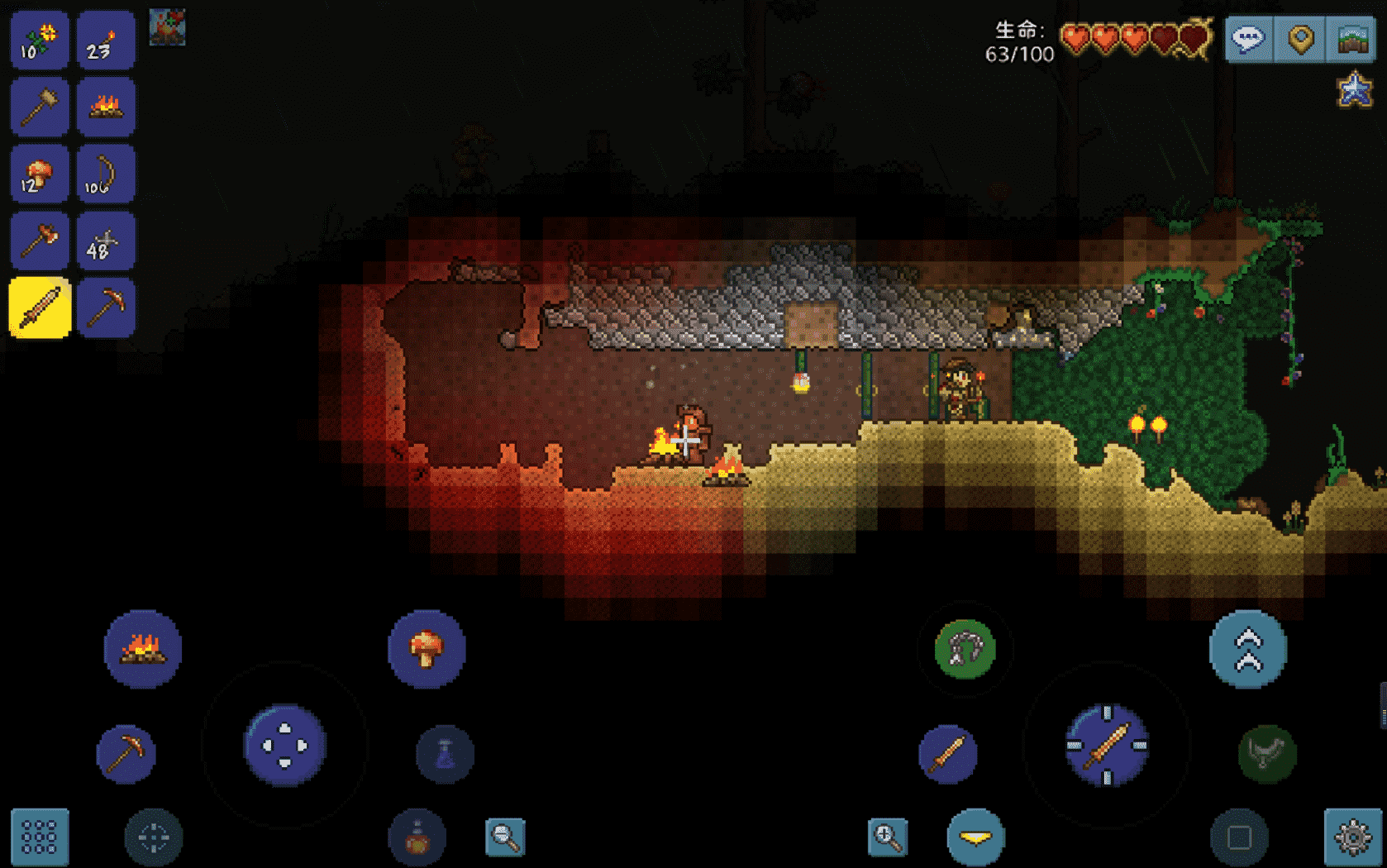Toggle the smart cursor crosshair button
This screenshot has width=1387, height=868.
tap(154, 837)
